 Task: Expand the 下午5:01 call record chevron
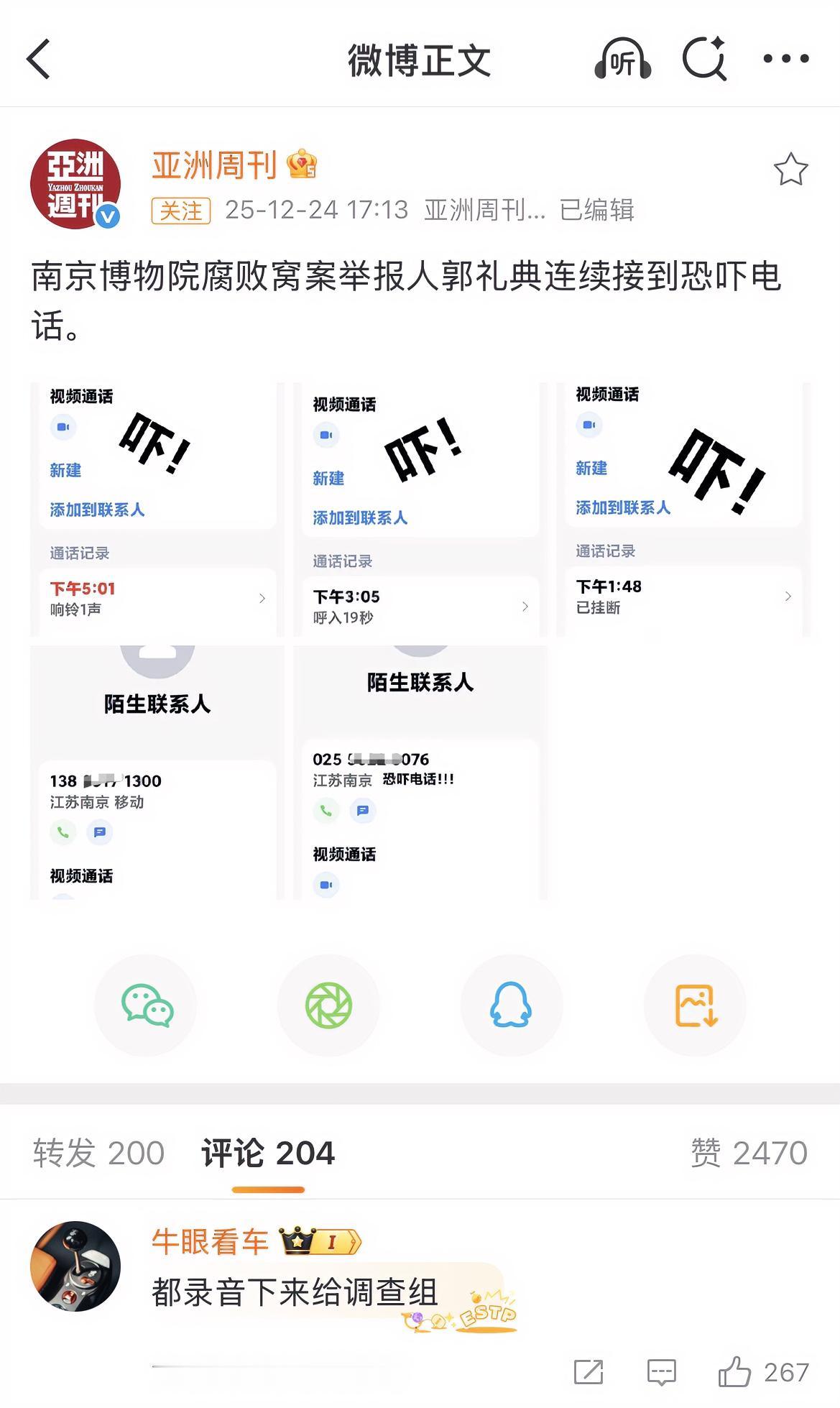point(262,599)
